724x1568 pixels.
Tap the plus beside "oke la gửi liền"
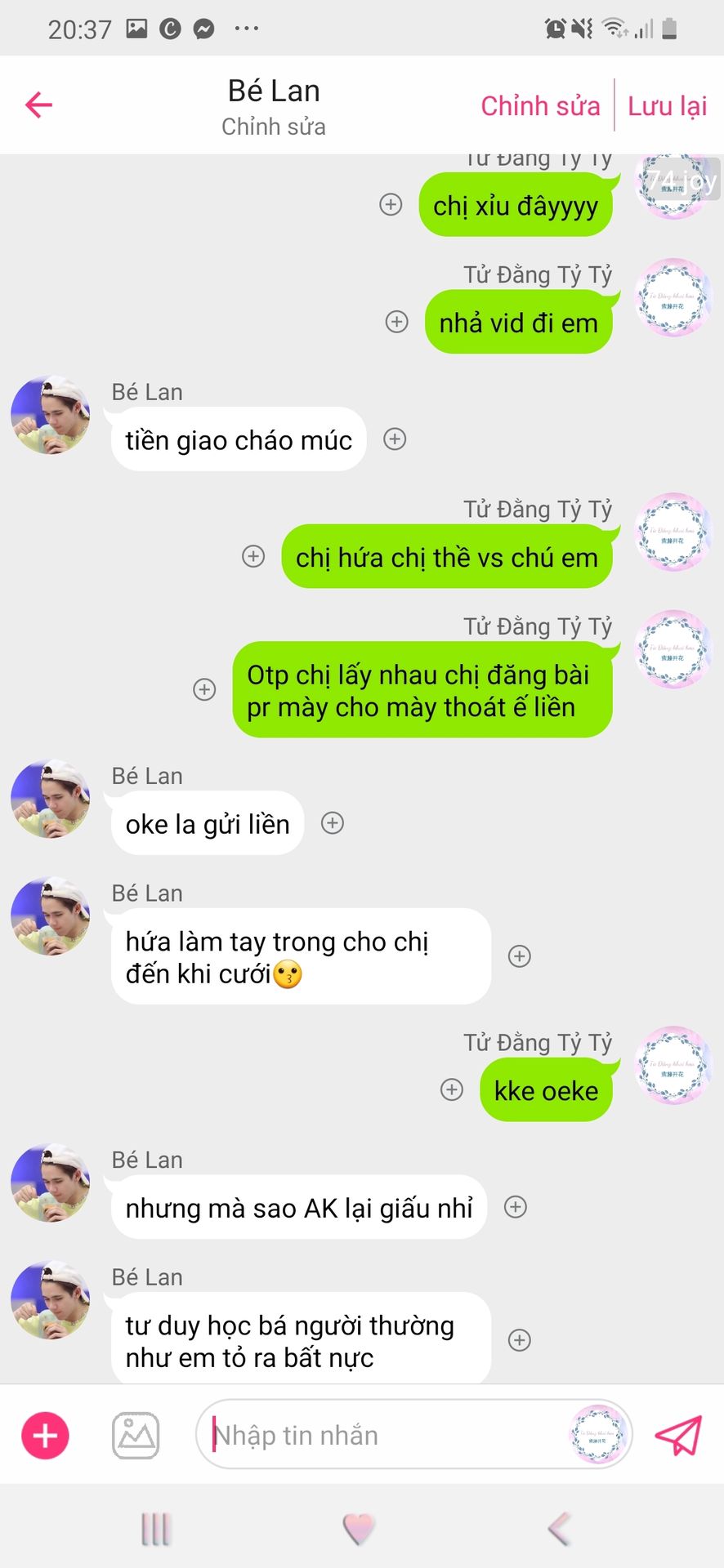(x=333, y=823)
